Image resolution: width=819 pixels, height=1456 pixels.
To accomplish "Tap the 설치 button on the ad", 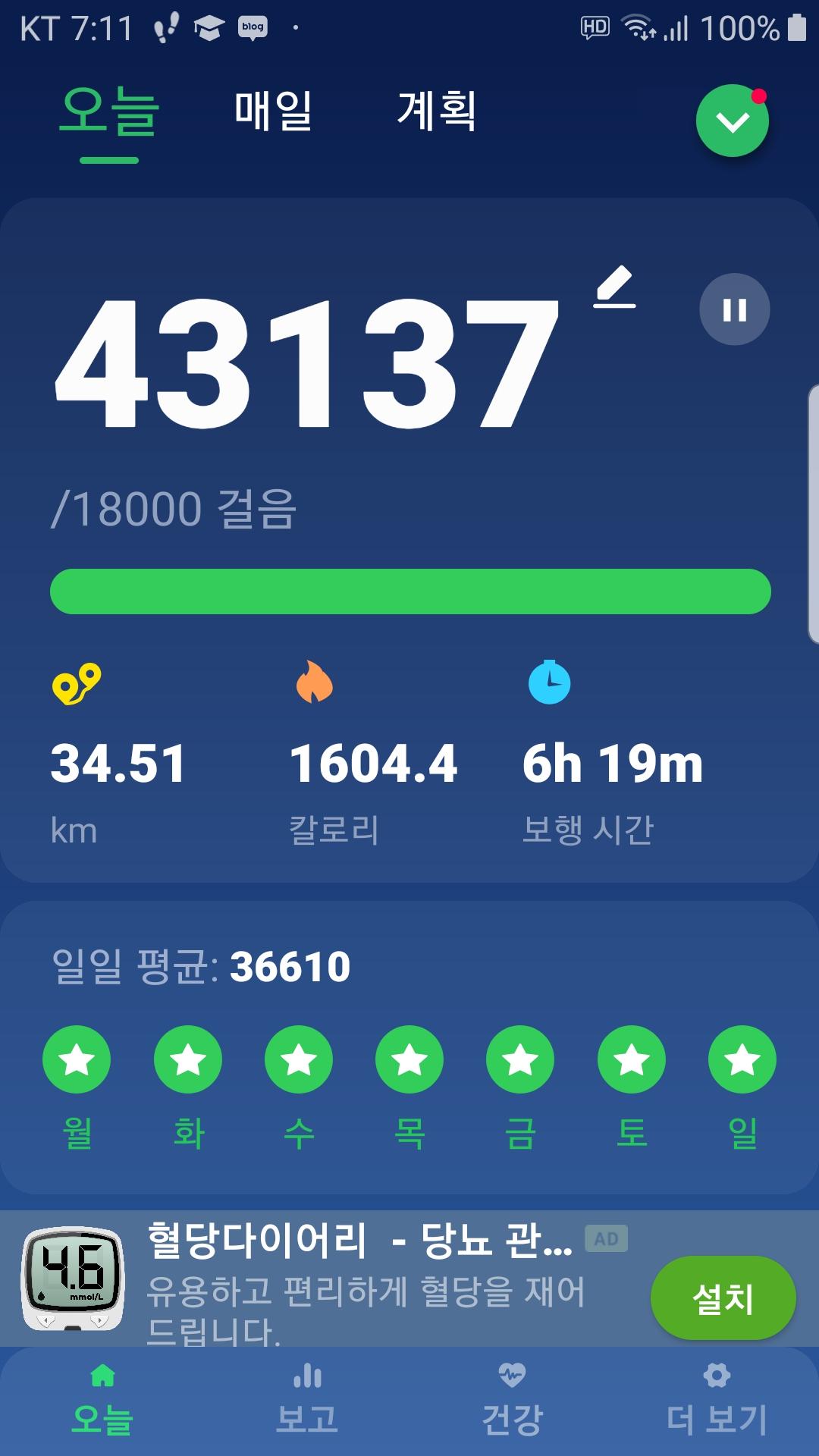I will (x=723, y=1298).
